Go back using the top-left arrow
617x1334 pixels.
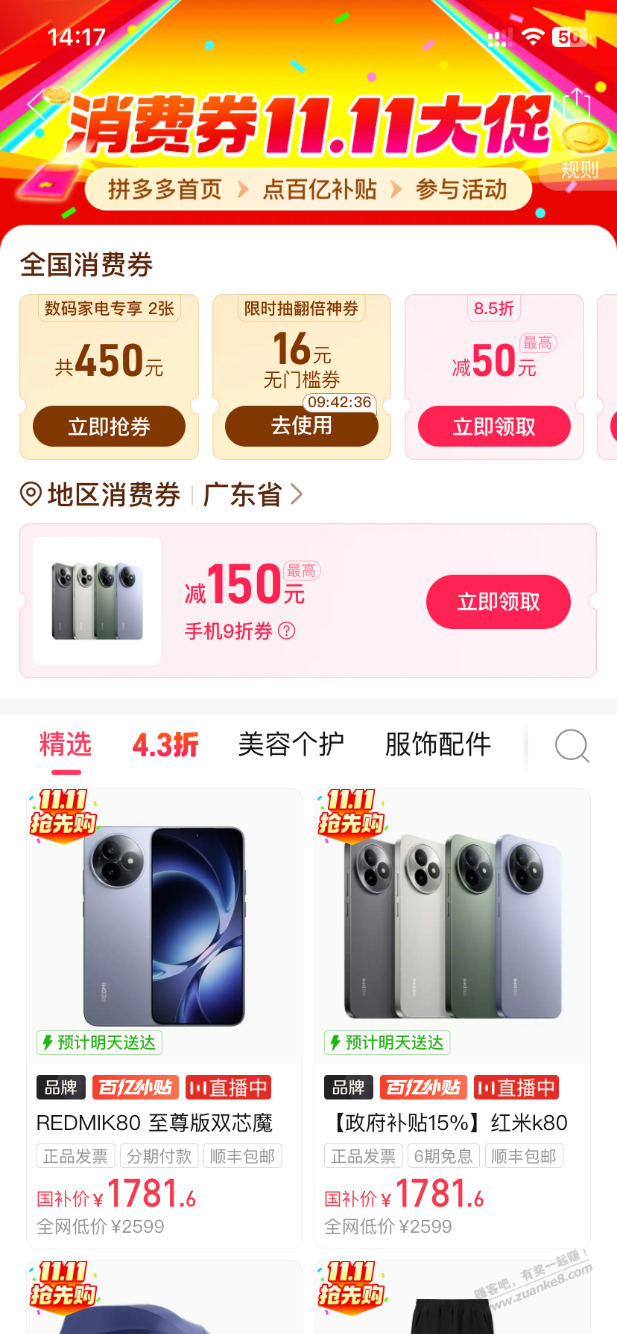(36, 103)
